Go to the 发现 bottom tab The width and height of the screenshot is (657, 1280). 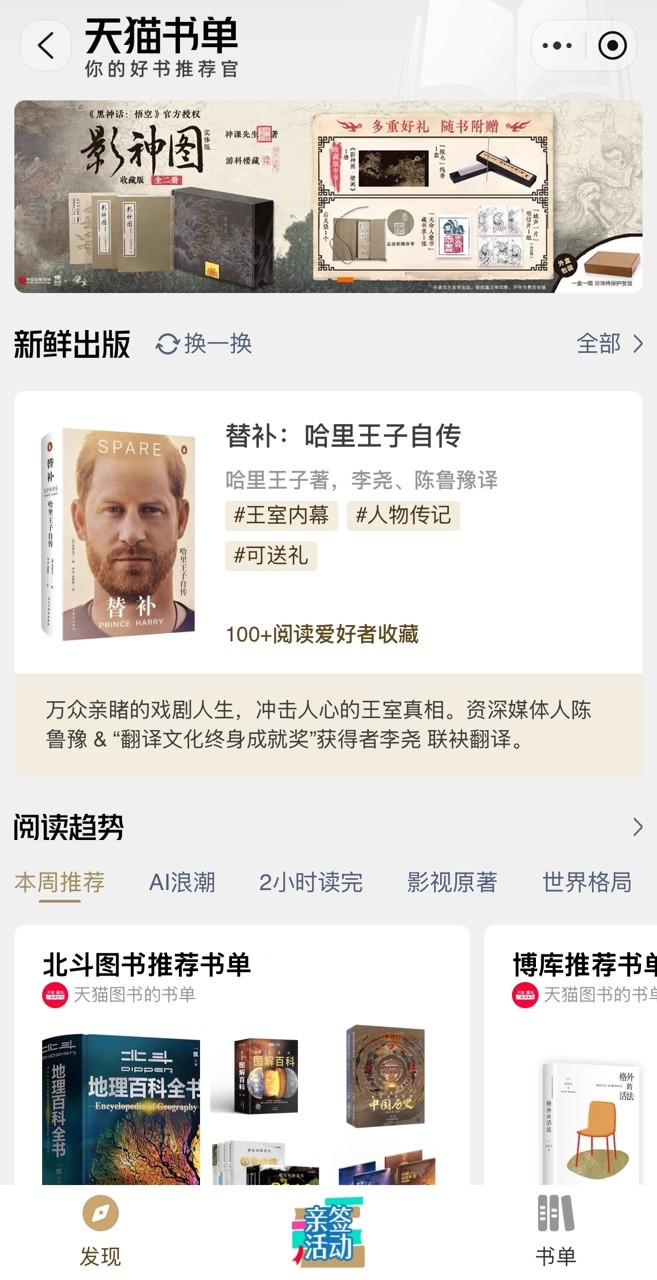click(x=100, y=1232)
